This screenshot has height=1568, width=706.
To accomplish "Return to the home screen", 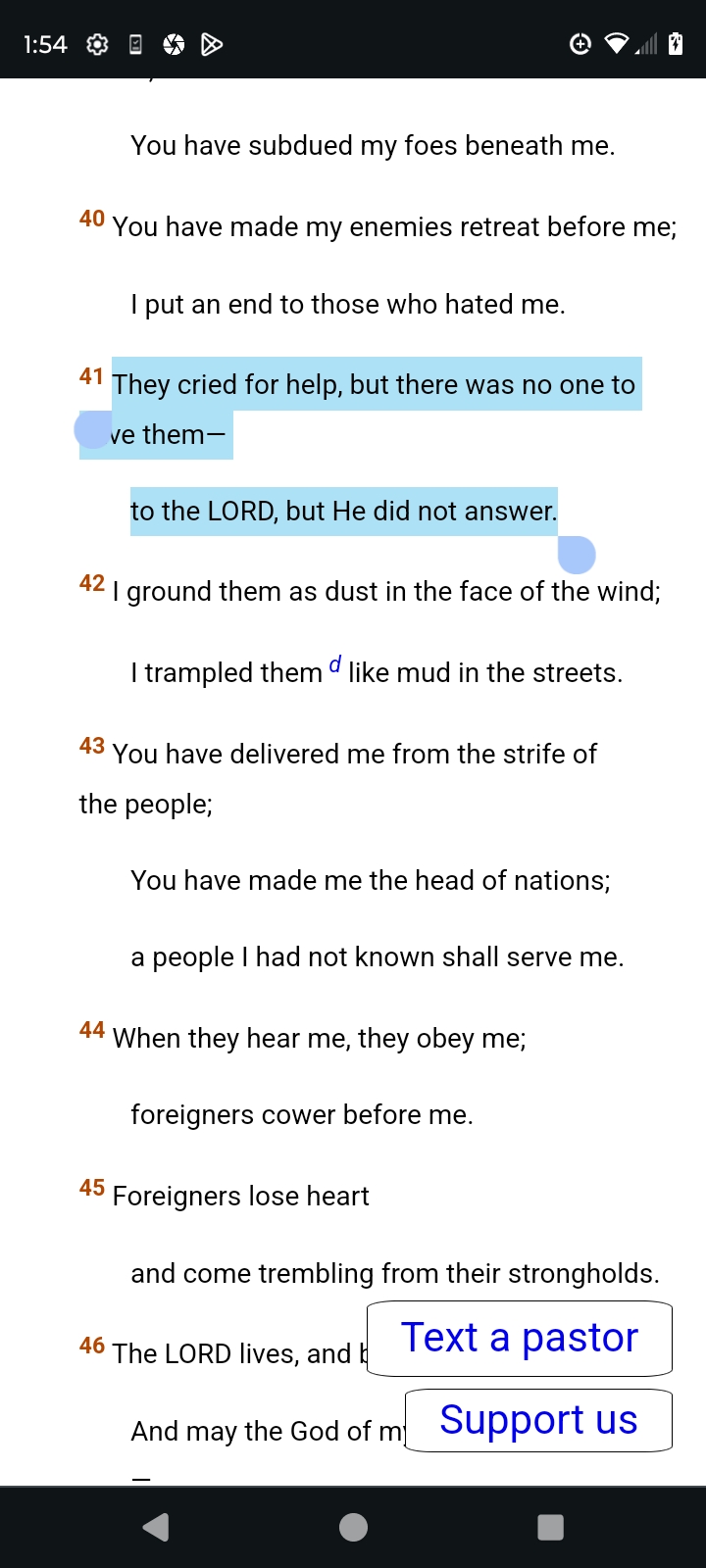I will tap(353, 1527).
